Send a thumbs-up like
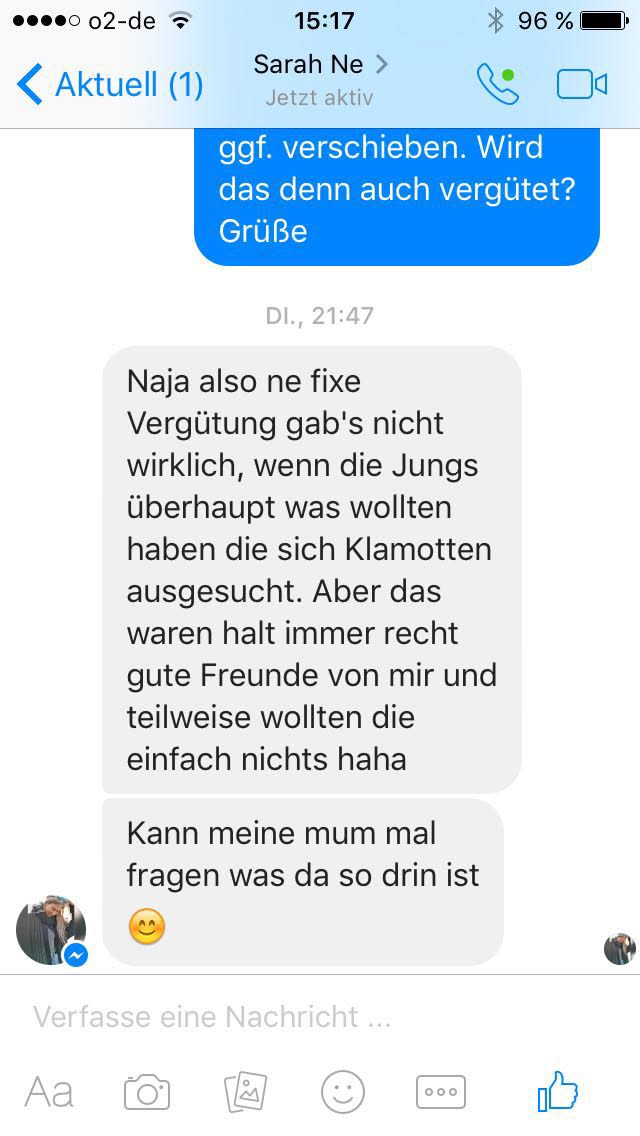The height and width of the screenshot is (1136, 640). coord(558,1092)
